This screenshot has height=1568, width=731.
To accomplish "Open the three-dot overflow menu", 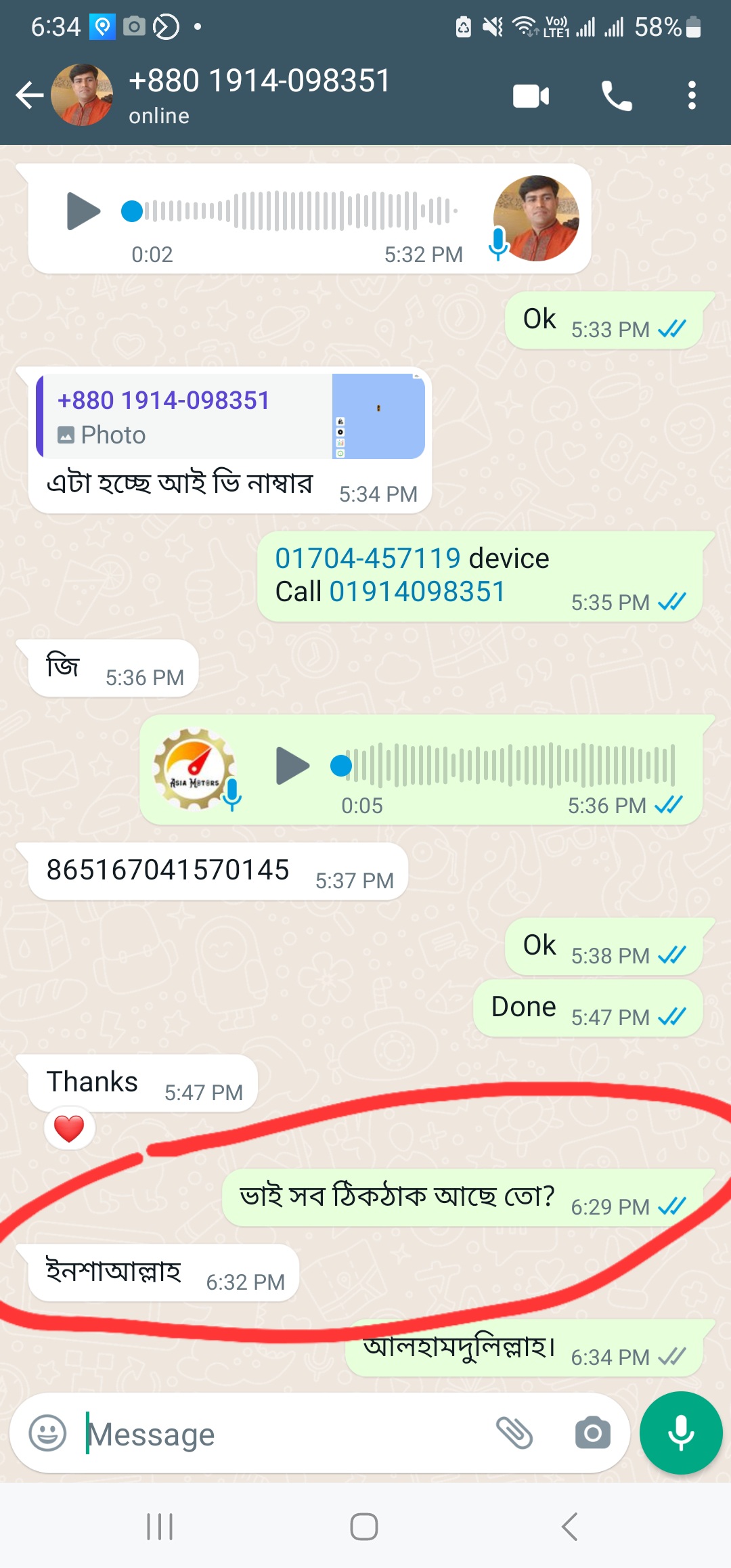I will [x=691, y=95].
